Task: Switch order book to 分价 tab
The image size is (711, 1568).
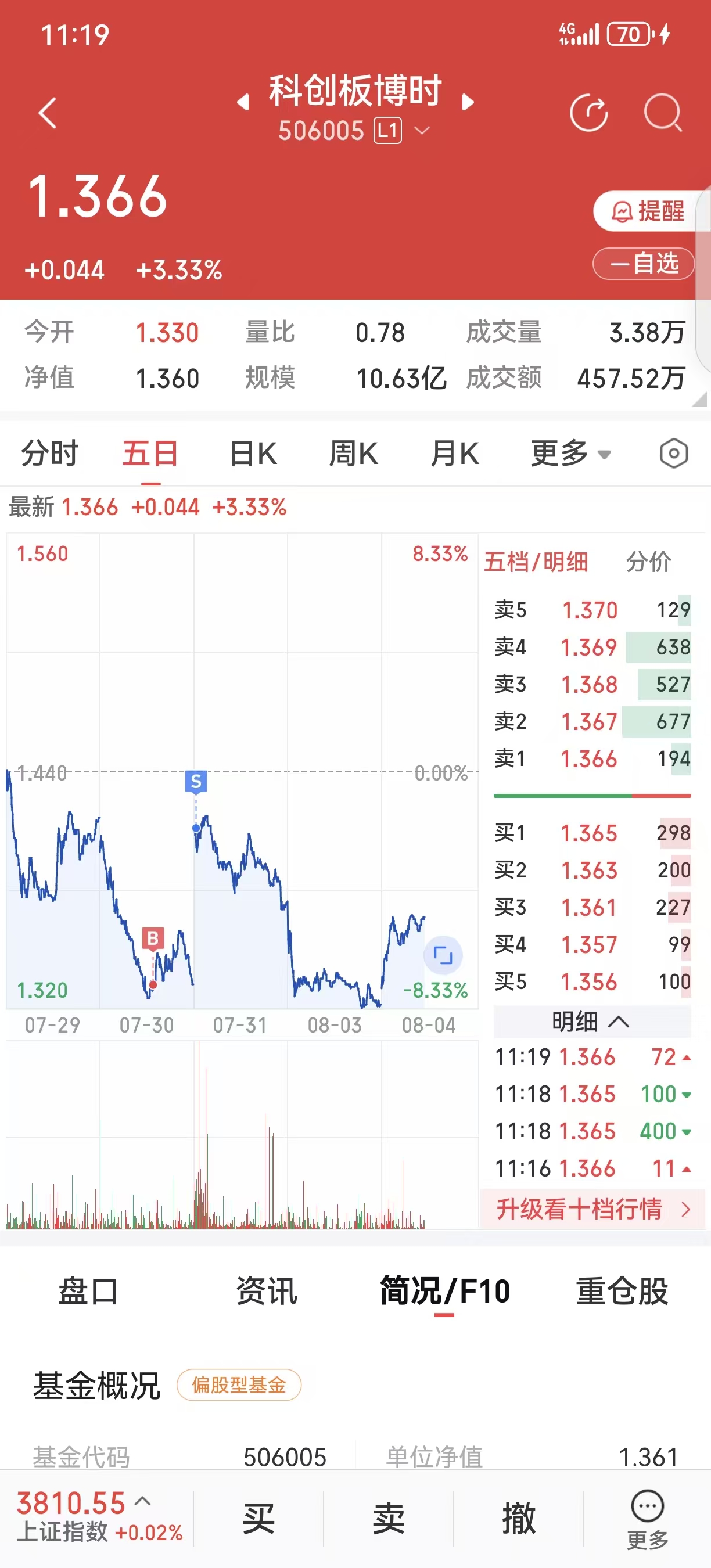Action: pos(648,561)
